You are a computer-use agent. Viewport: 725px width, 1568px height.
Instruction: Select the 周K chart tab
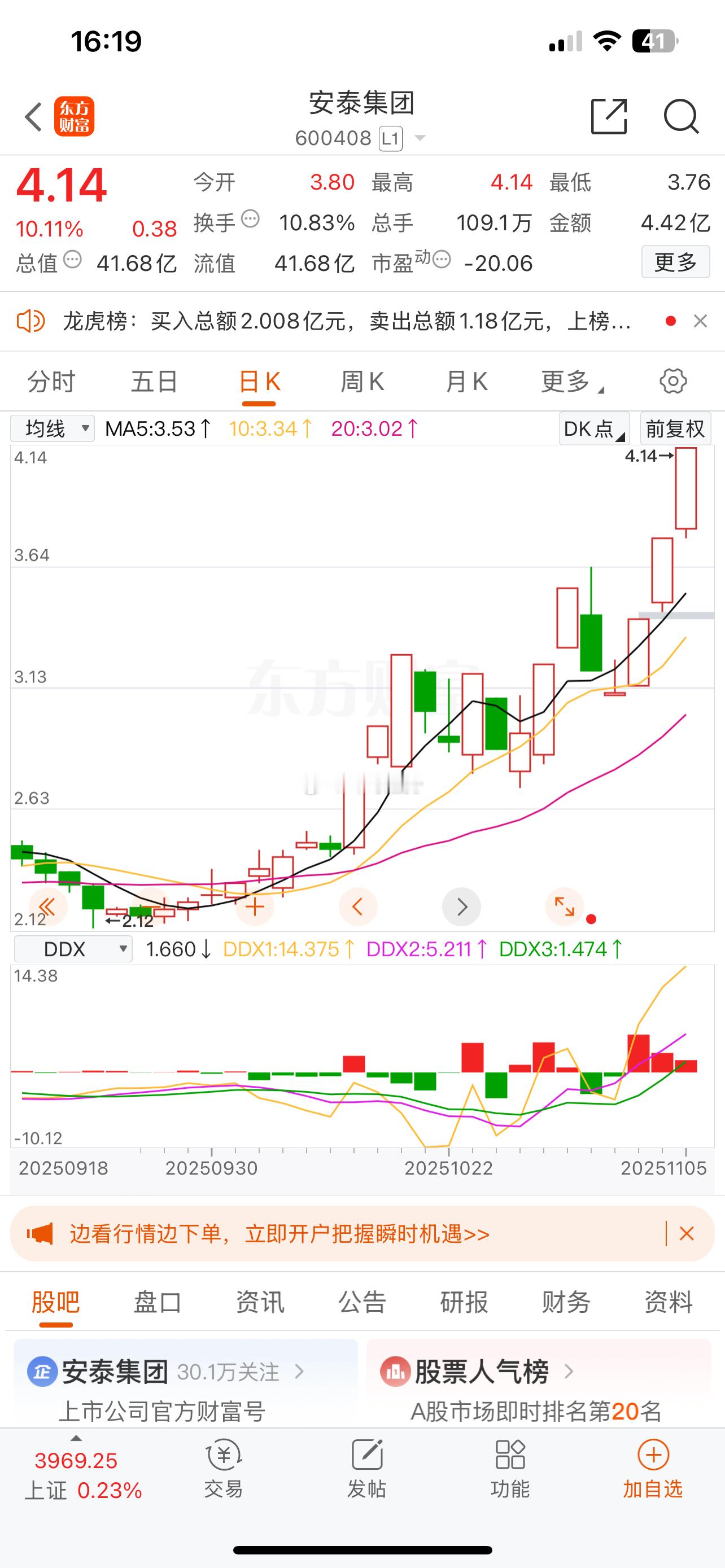362,382
